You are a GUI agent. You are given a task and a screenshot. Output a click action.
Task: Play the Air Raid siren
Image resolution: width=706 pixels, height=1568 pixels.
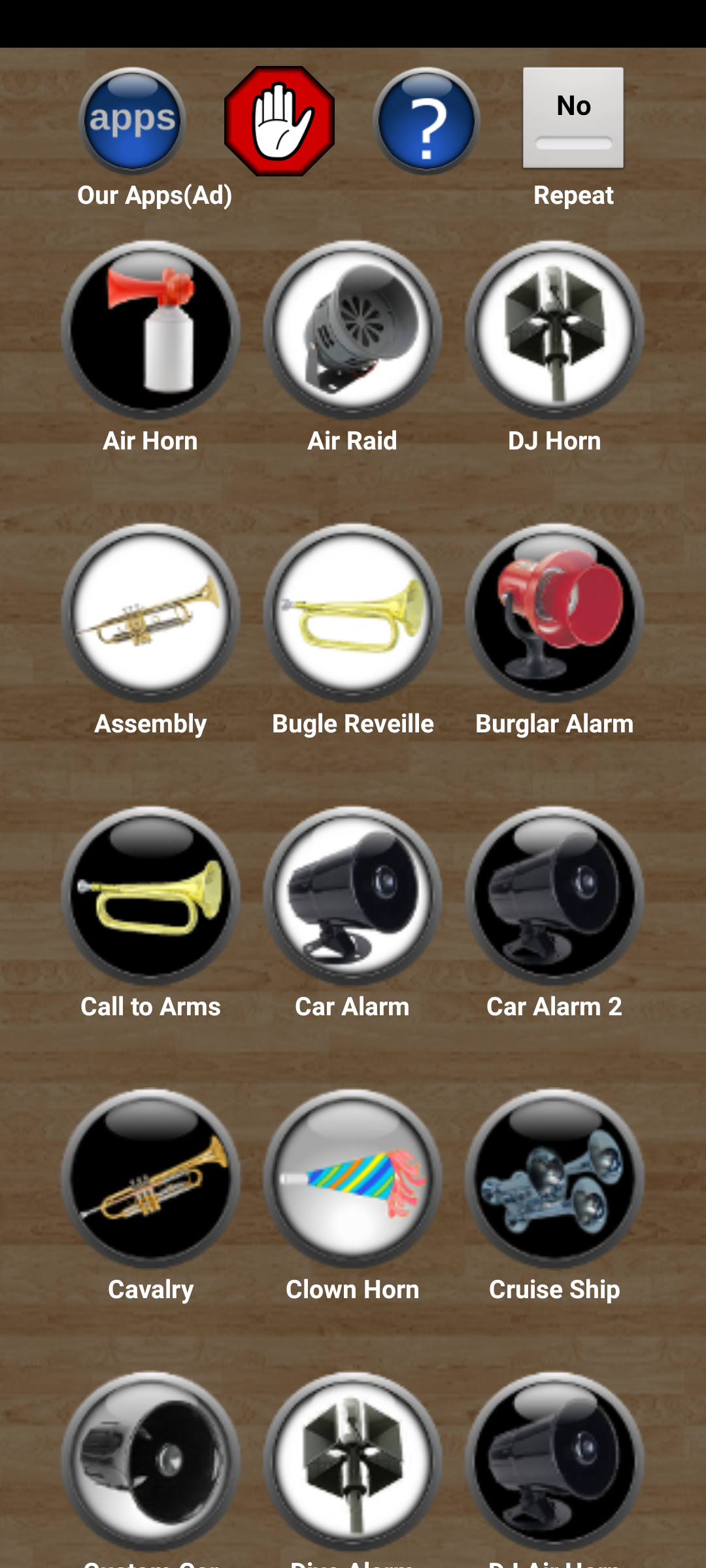click(352, 330)
